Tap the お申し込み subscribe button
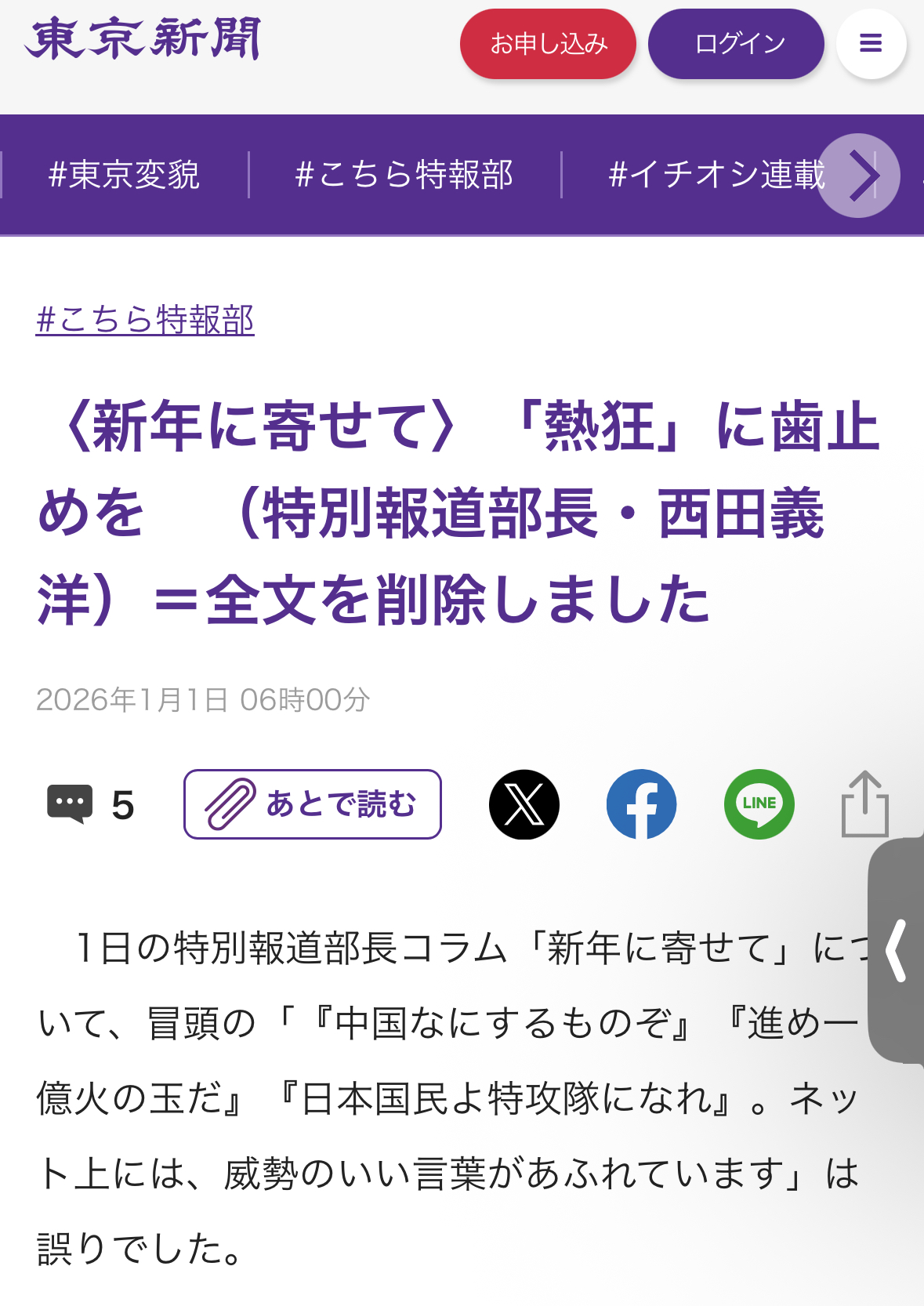 (x=548, y=44)
